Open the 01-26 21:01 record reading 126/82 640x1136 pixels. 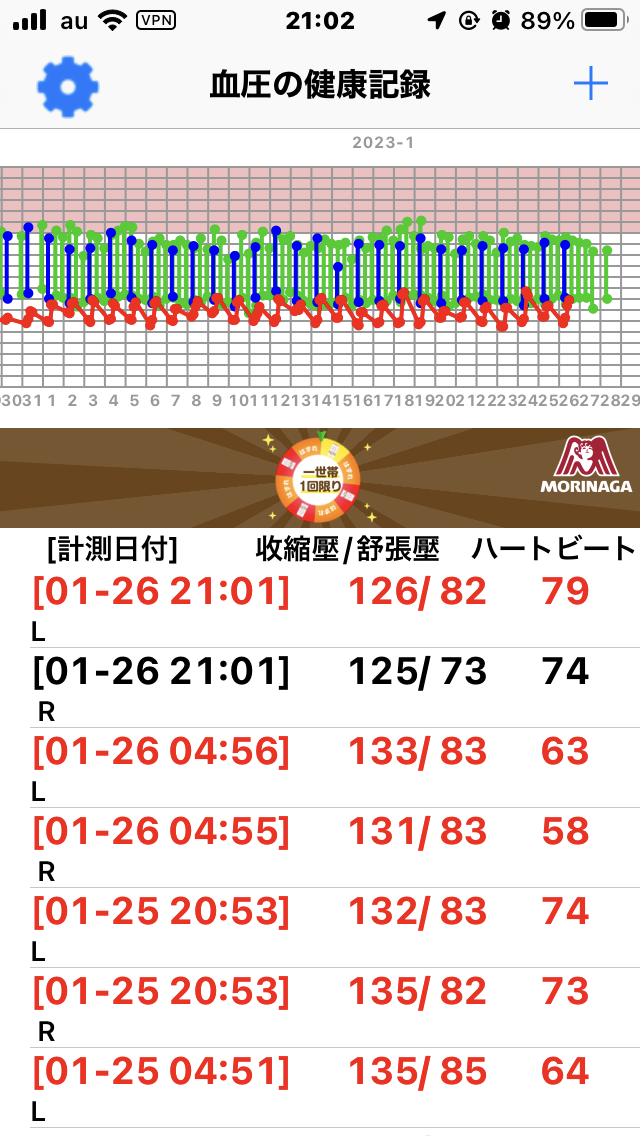[x=320, y=608]
